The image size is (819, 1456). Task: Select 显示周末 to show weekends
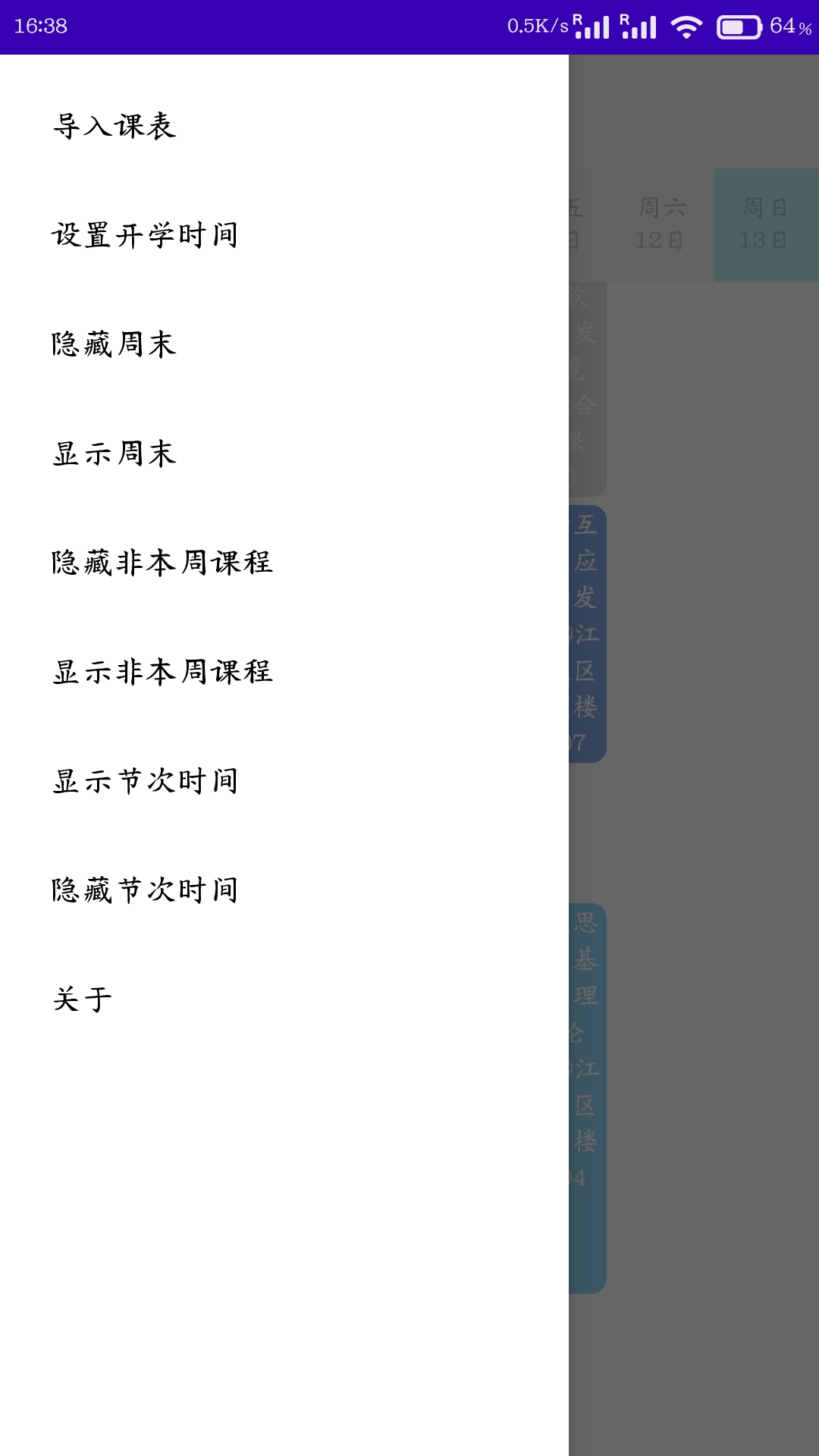tap(115, 453)
